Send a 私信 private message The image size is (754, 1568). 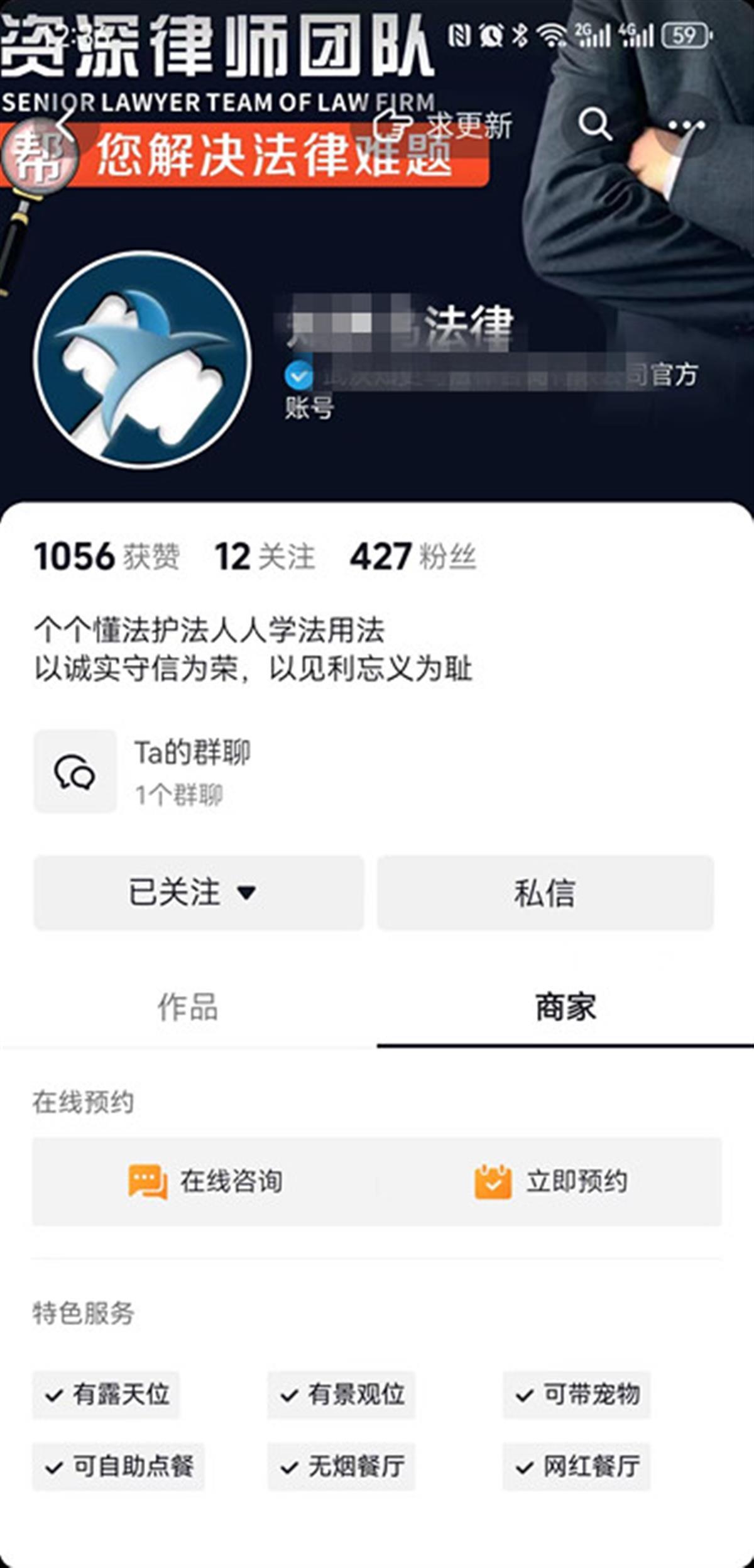click(545, 893)
